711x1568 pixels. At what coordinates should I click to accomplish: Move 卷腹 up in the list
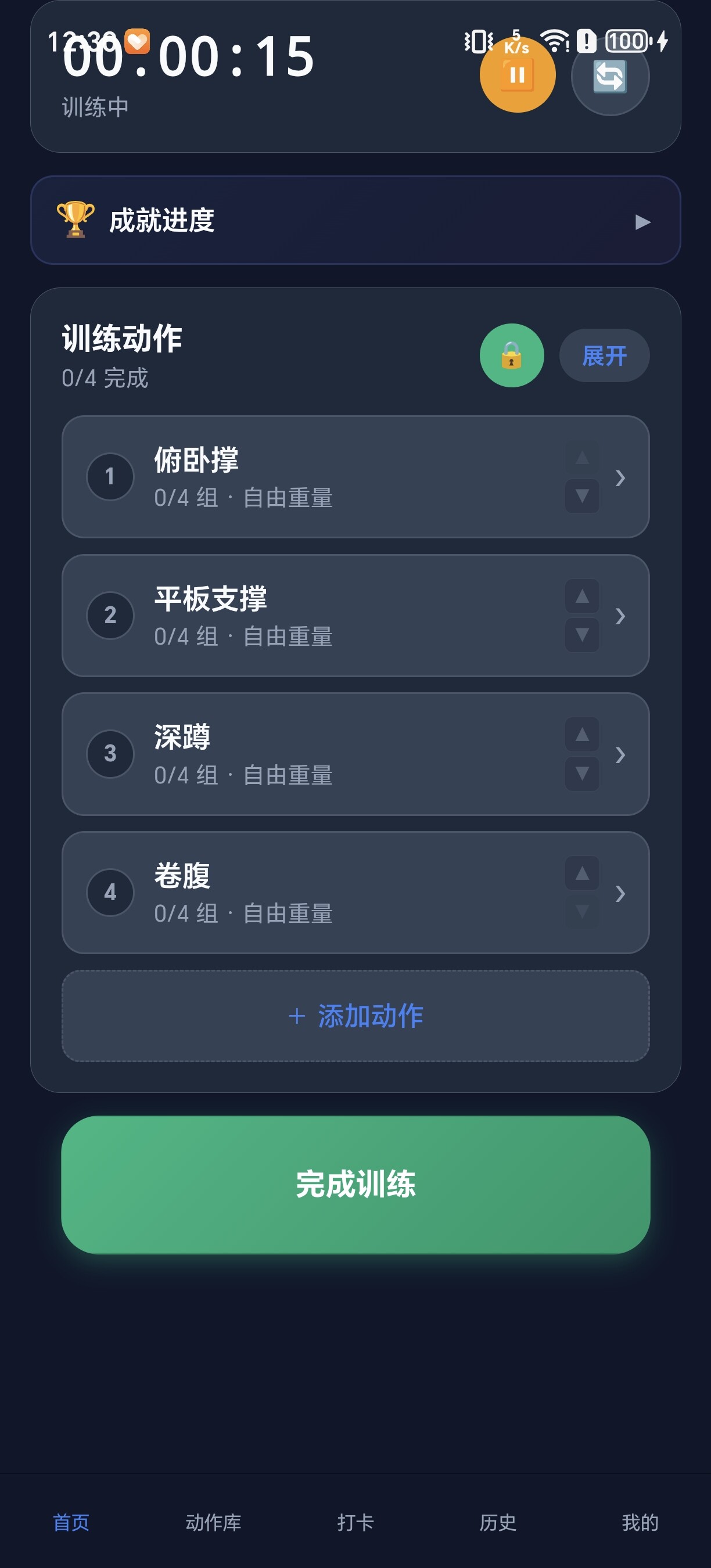(x=582, y=873)
